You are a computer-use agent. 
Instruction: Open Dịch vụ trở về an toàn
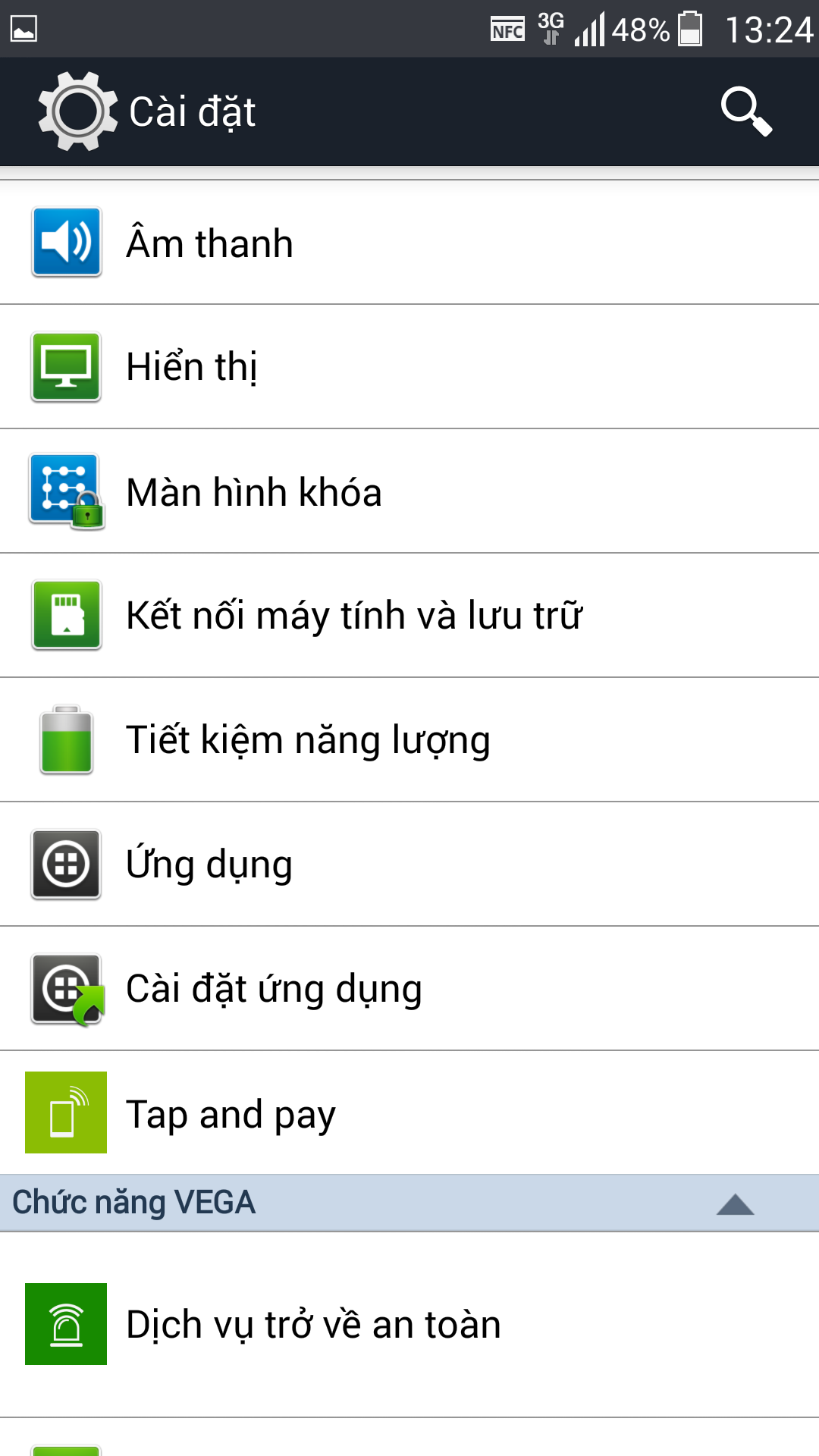point(409,1325)
